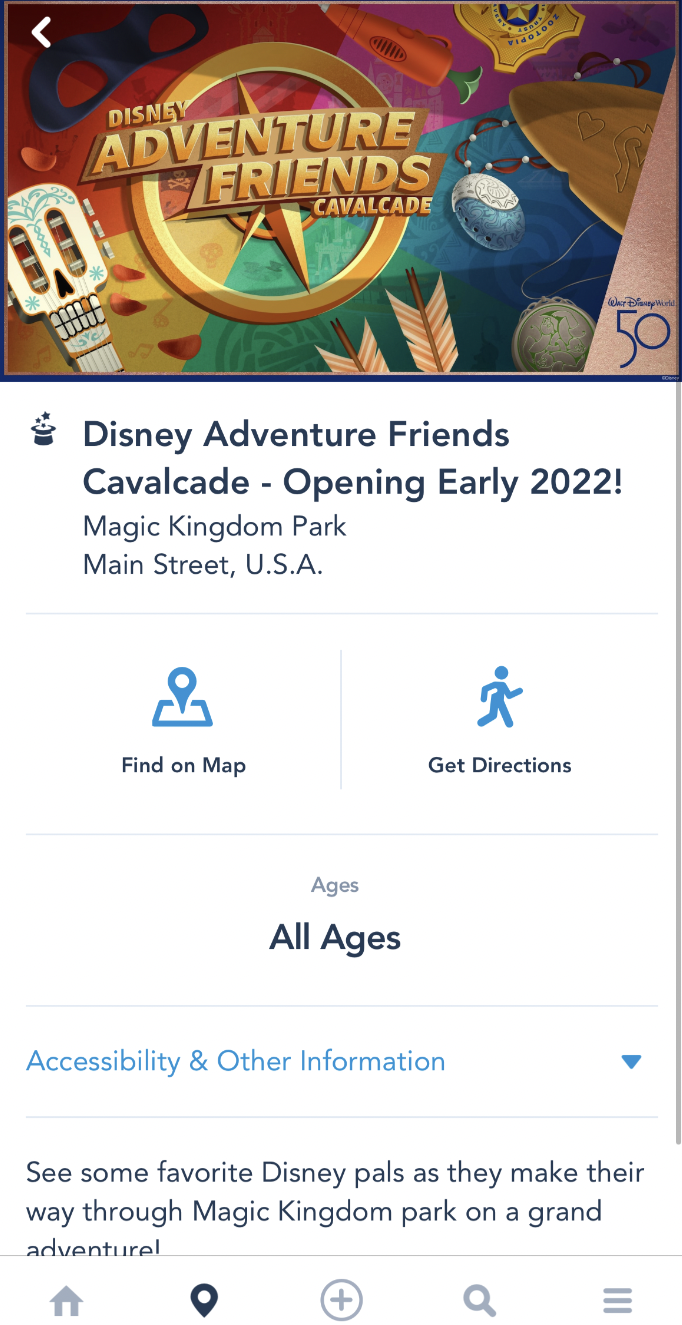This screenshot has width=682, height=1325.
Task: Open the Home tab
Action: [x=67, y=1301]
